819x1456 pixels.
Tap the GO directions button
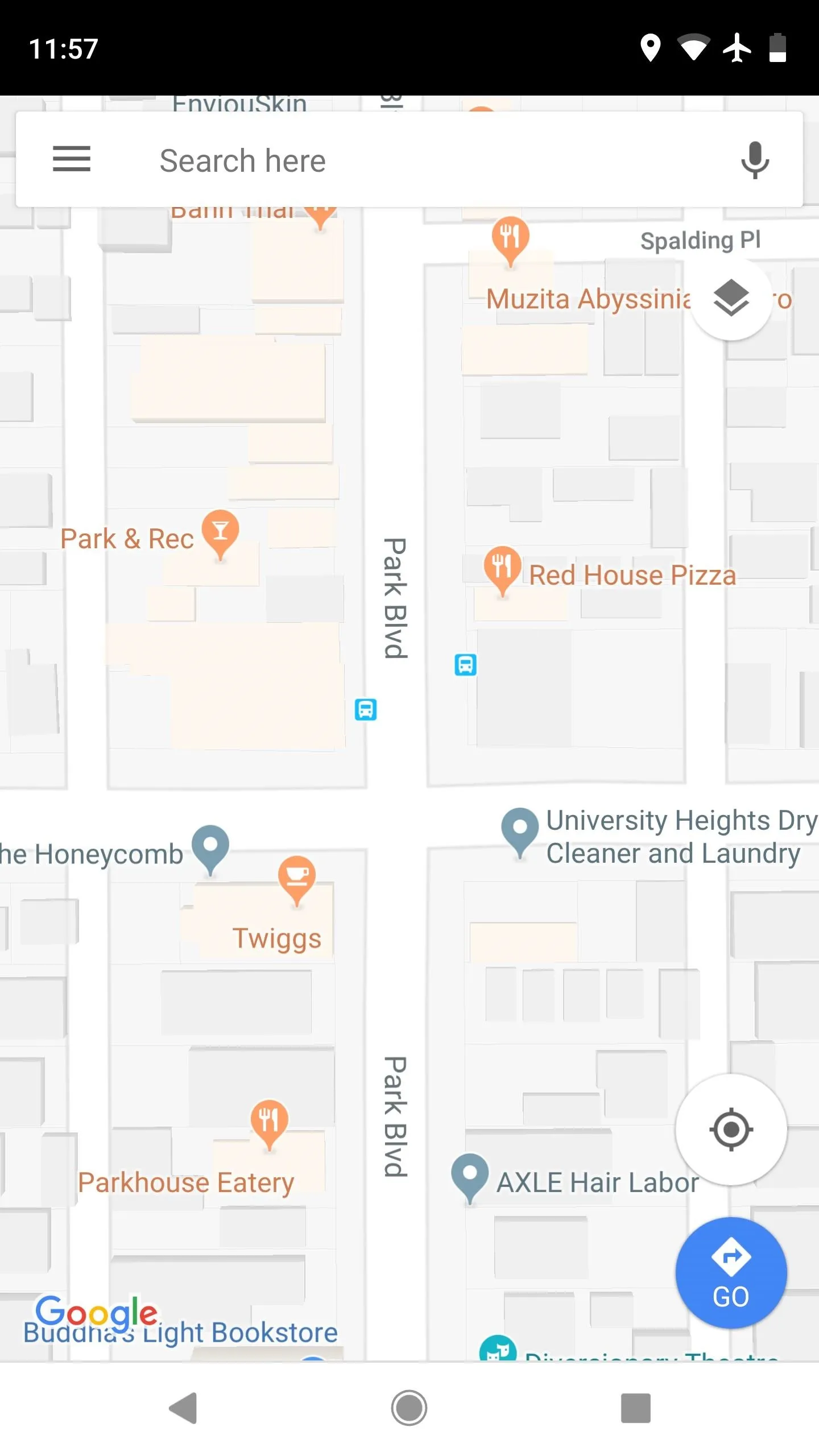pos(731,1273)
